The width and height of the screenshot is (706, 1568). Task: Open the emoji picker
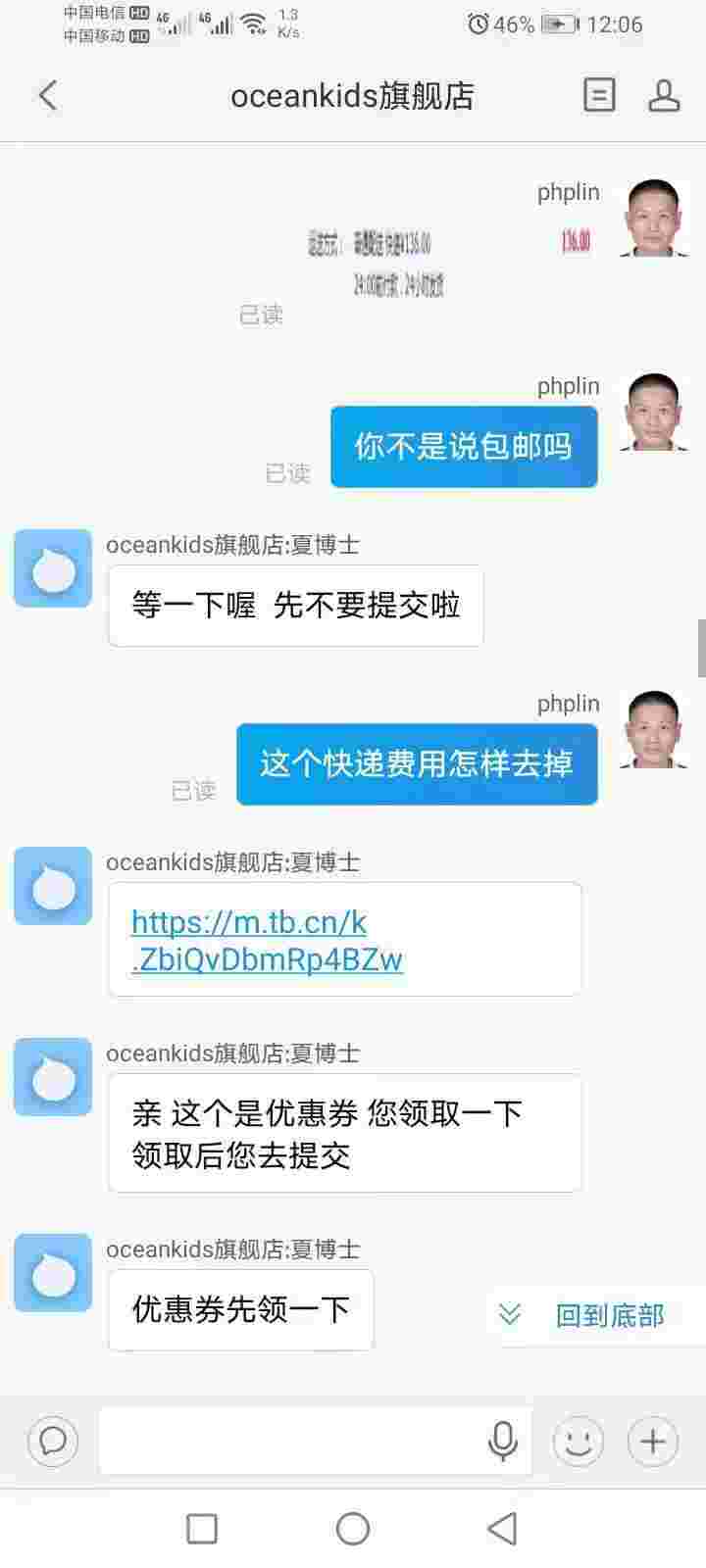579,1441
